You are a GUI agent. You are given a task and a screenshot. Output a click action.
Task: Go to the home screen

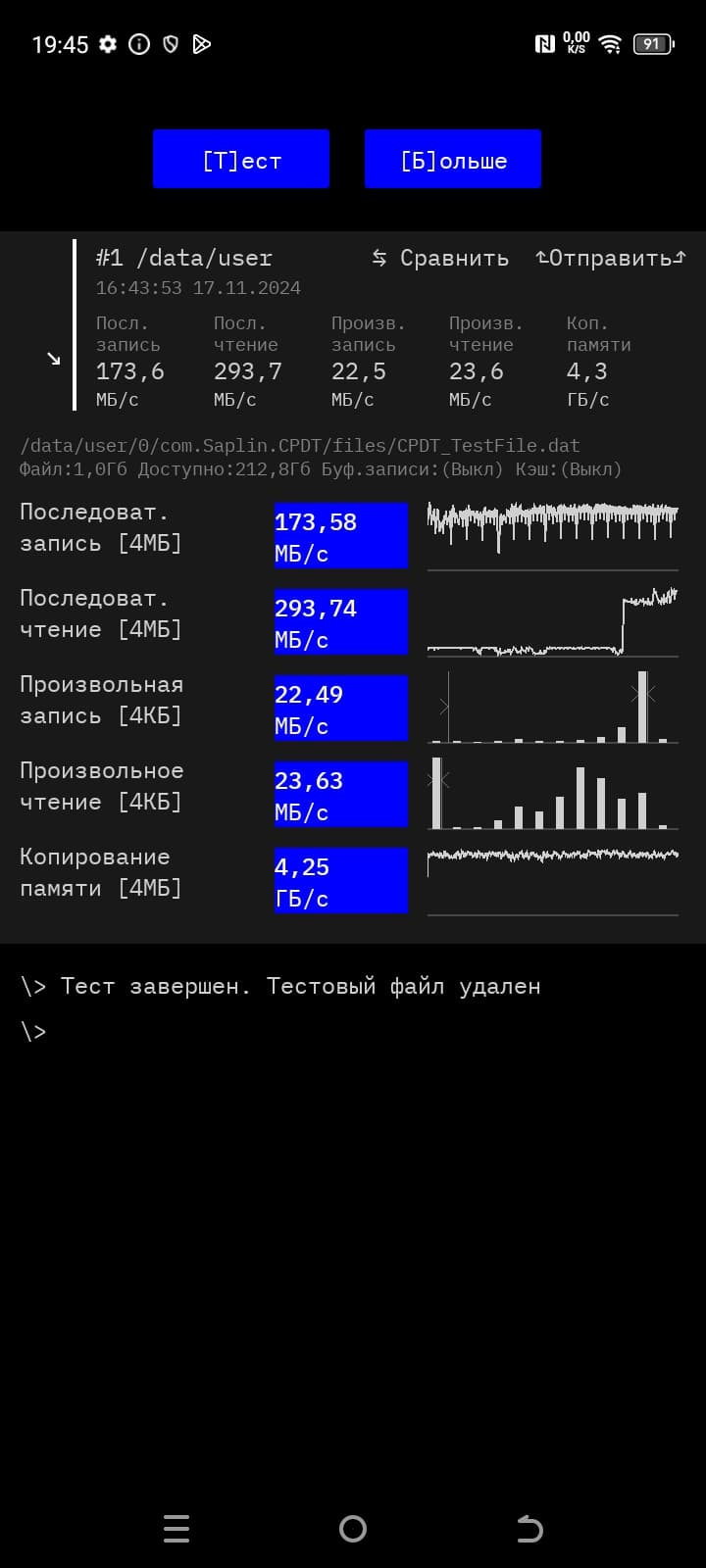point(353,1528)
